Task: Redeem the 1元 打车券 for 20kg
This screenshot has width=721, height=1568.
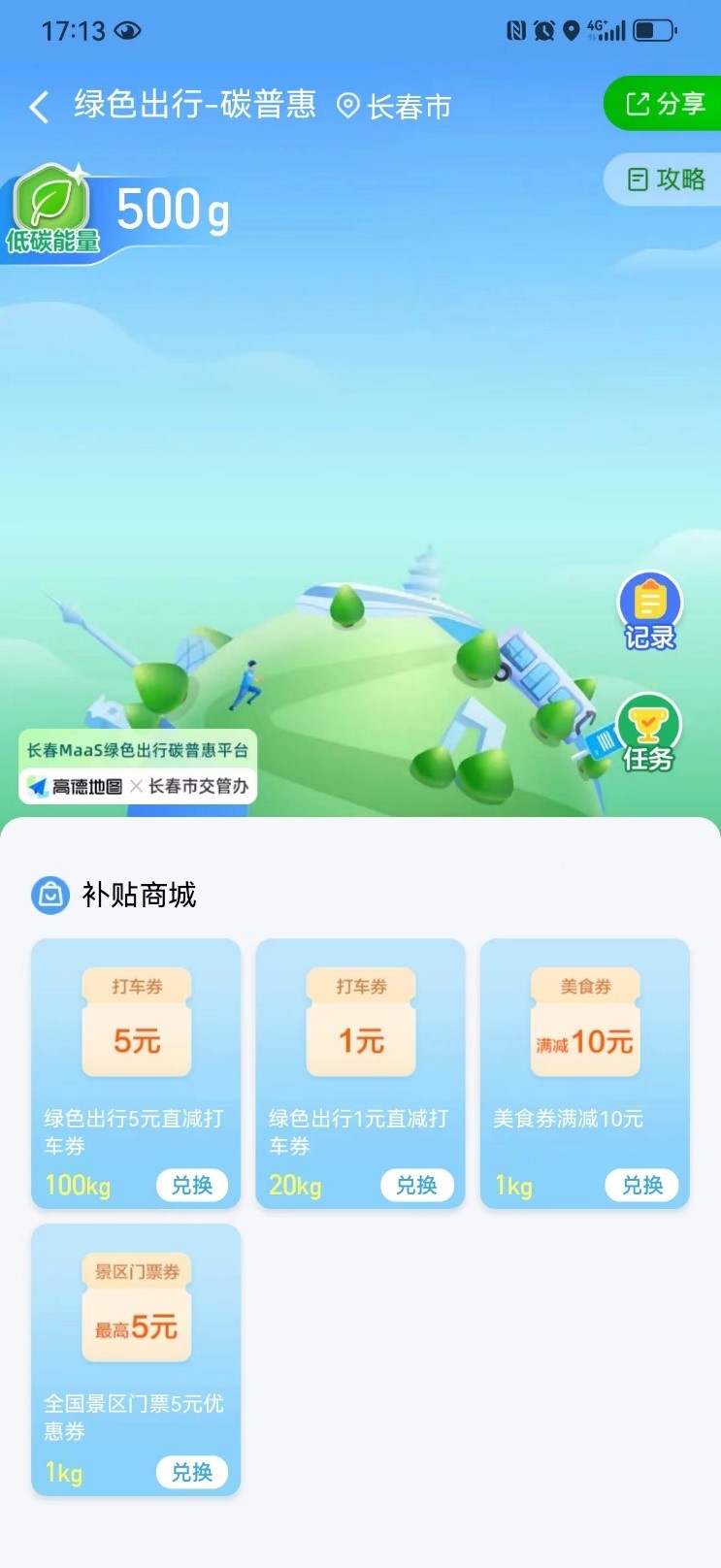Action: tap(416, 1185)
